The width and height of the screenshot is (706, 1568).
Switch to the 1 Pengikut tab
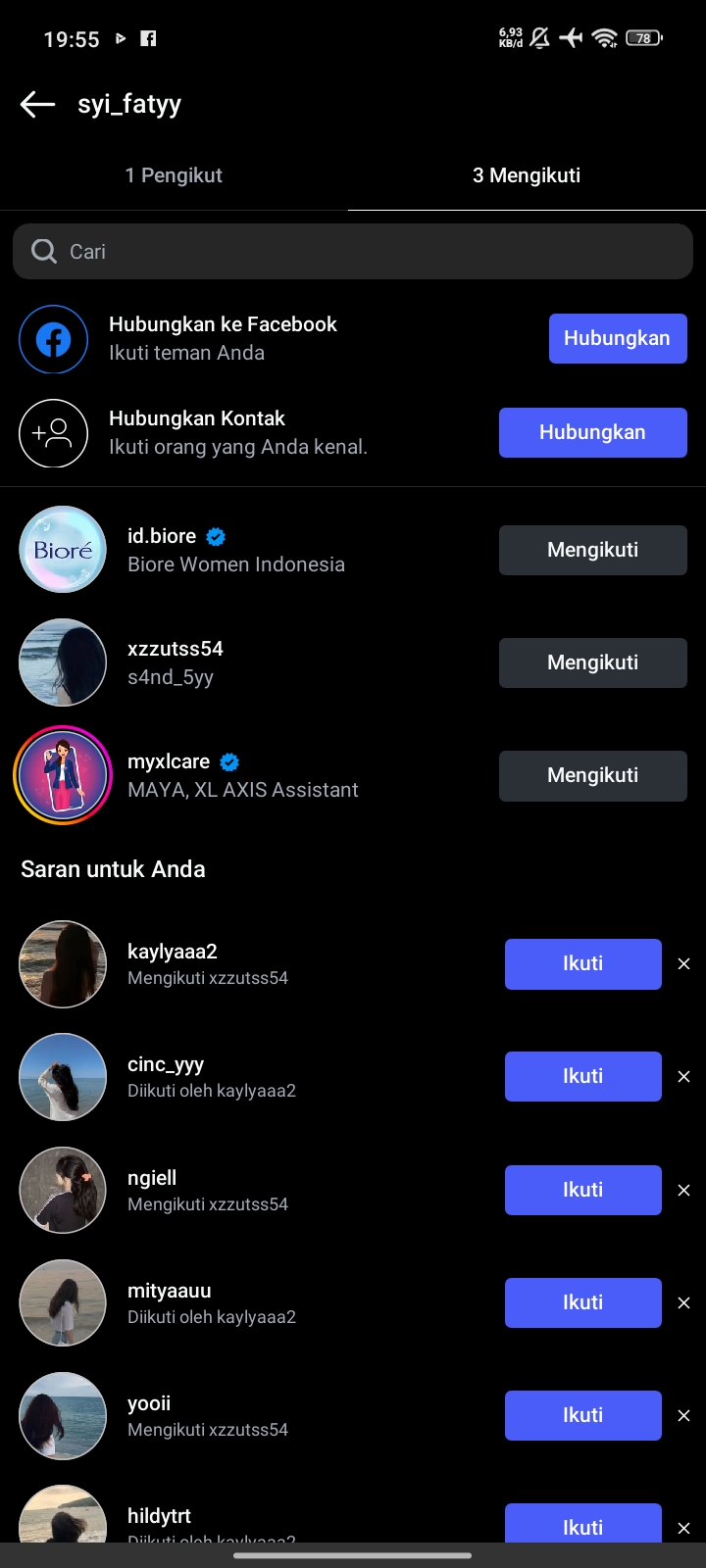174,175
